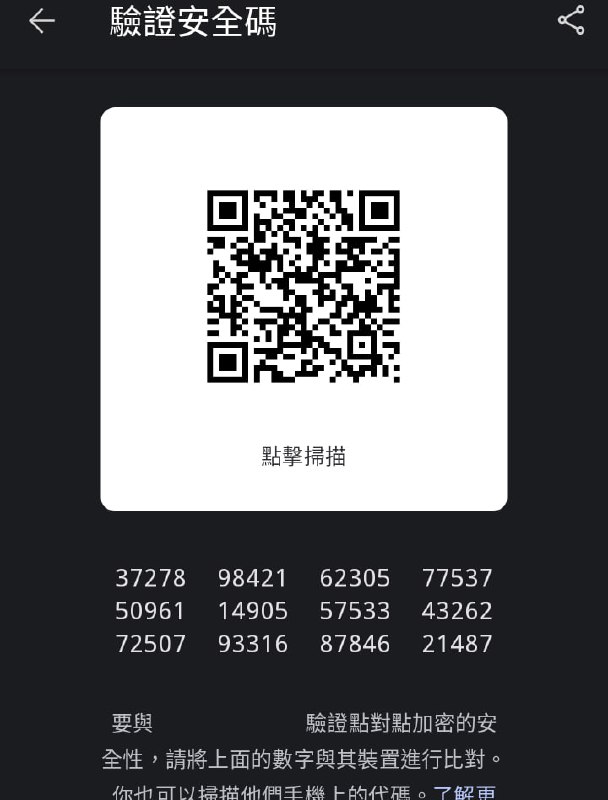Tap 點擊掃描 to scan code
The width and height of the screenshot is (608, 800).
click(x=304, y=456)
